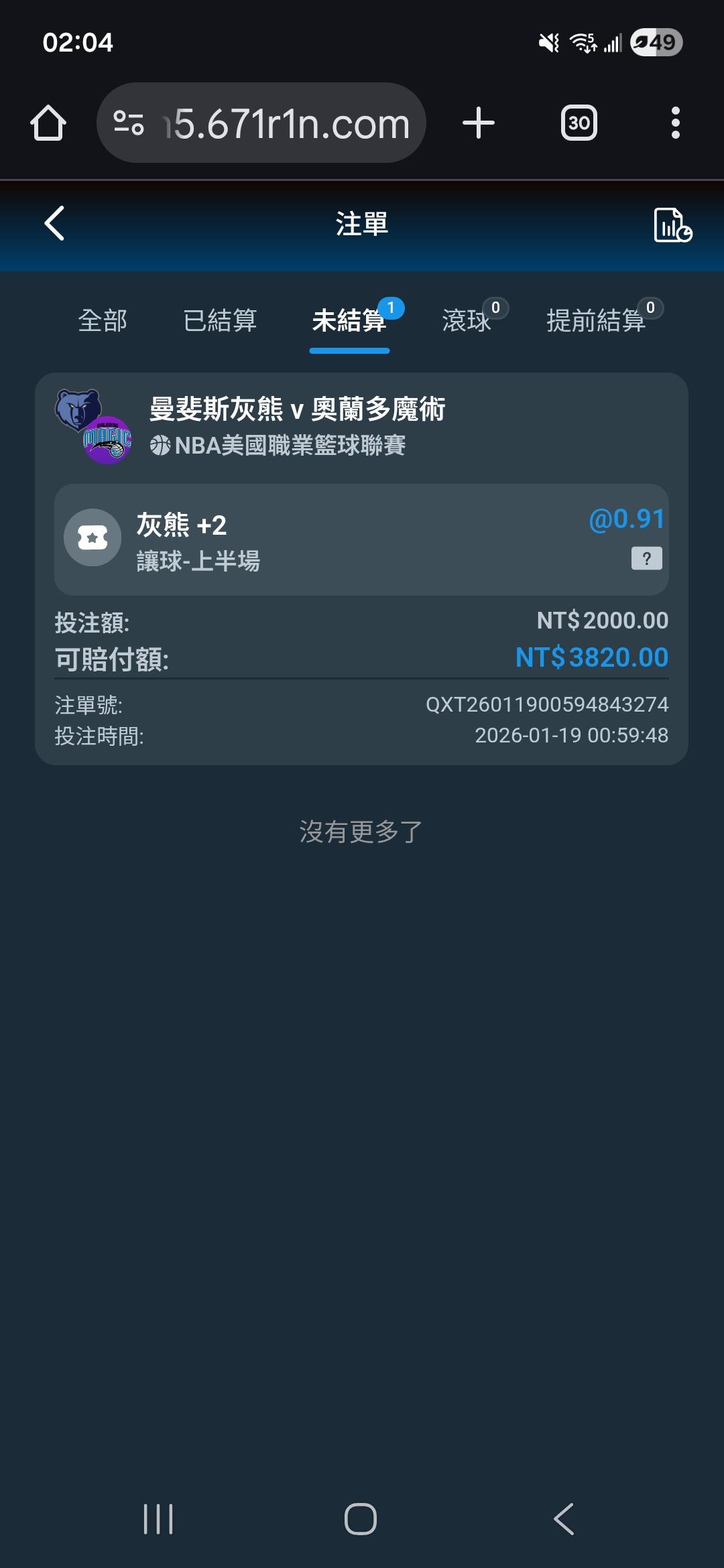Switch to the 全部 tab

click(103, 320)
